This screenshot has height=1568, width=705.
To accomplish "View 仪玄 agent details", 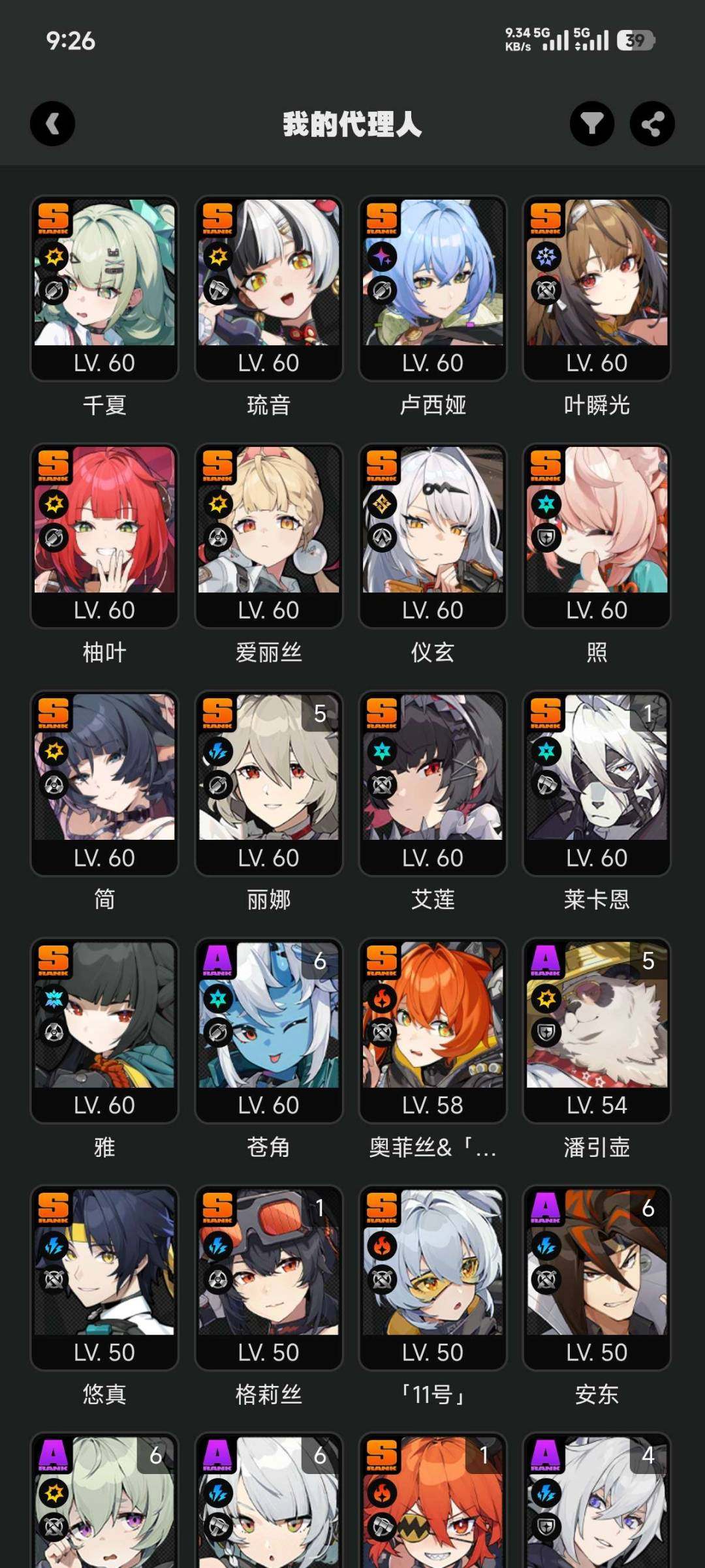I will (x=433, y=536).
